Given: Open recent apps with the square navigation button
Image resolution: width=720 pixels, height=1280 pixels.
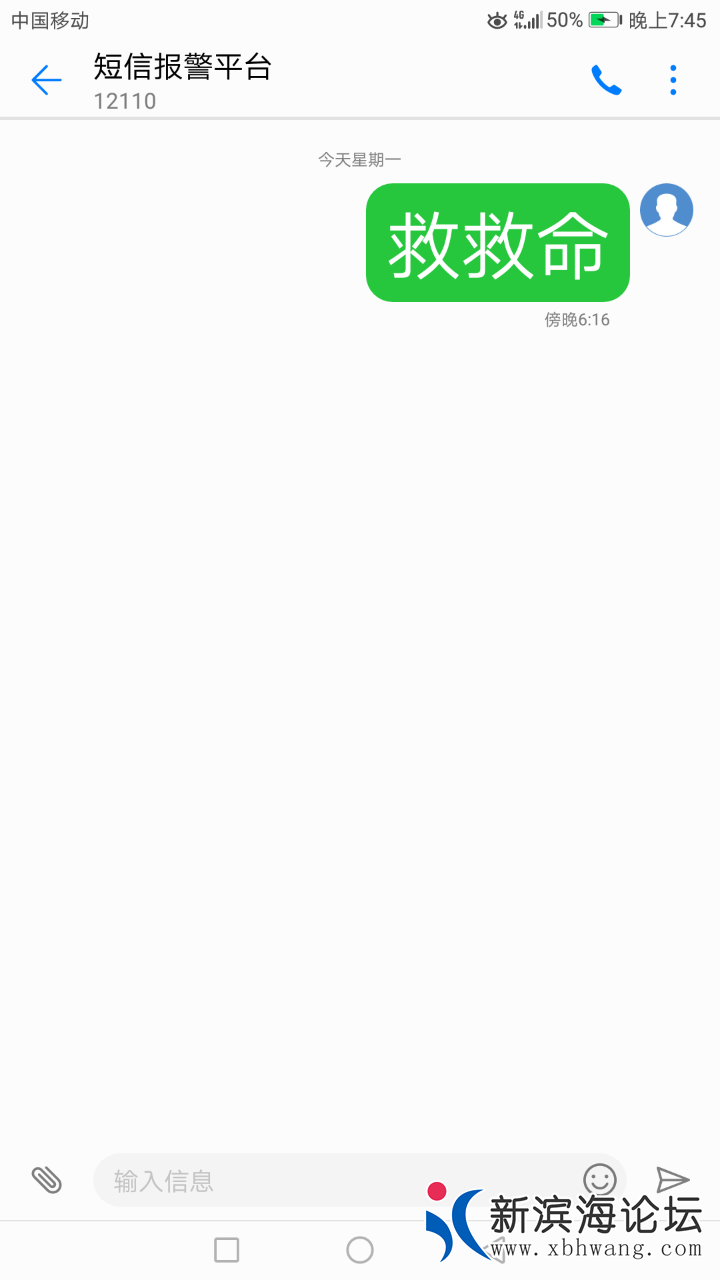Looking at the screenshot, I should point(227,1249).
